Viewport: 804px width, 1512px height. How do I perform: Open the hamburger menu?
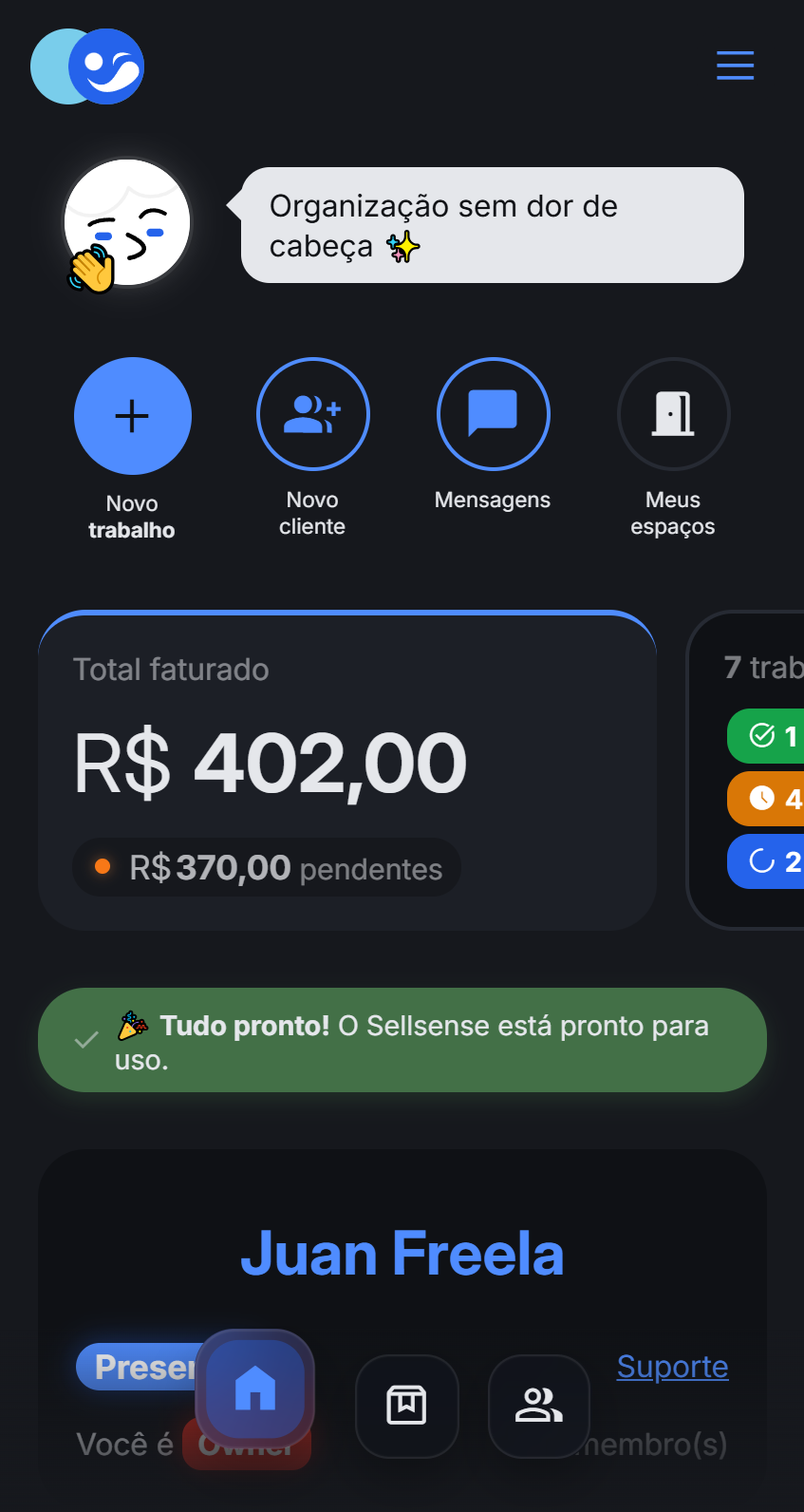(x=735, y=66)
